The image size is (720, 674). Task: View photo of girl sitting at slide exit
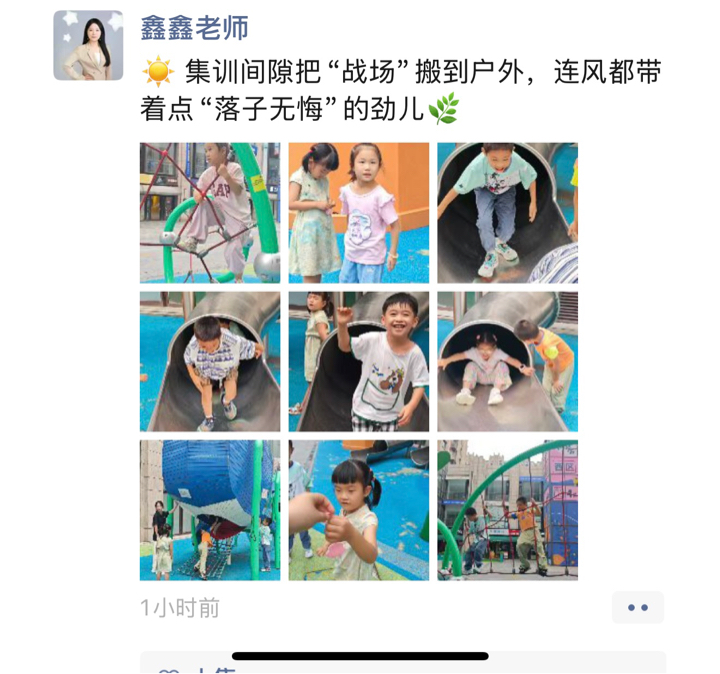coord(507,361)
